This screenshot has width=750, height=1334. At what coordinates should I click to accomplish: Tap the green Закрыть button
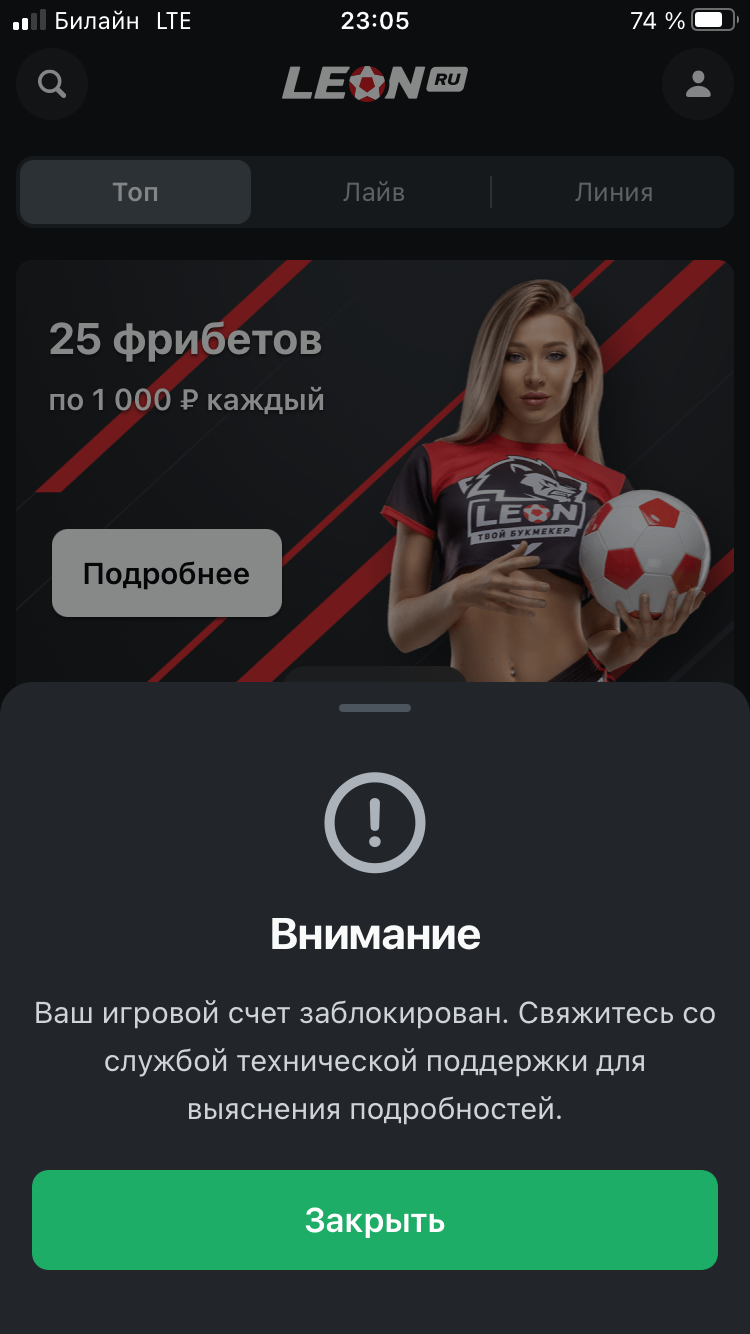point(374,1220)
